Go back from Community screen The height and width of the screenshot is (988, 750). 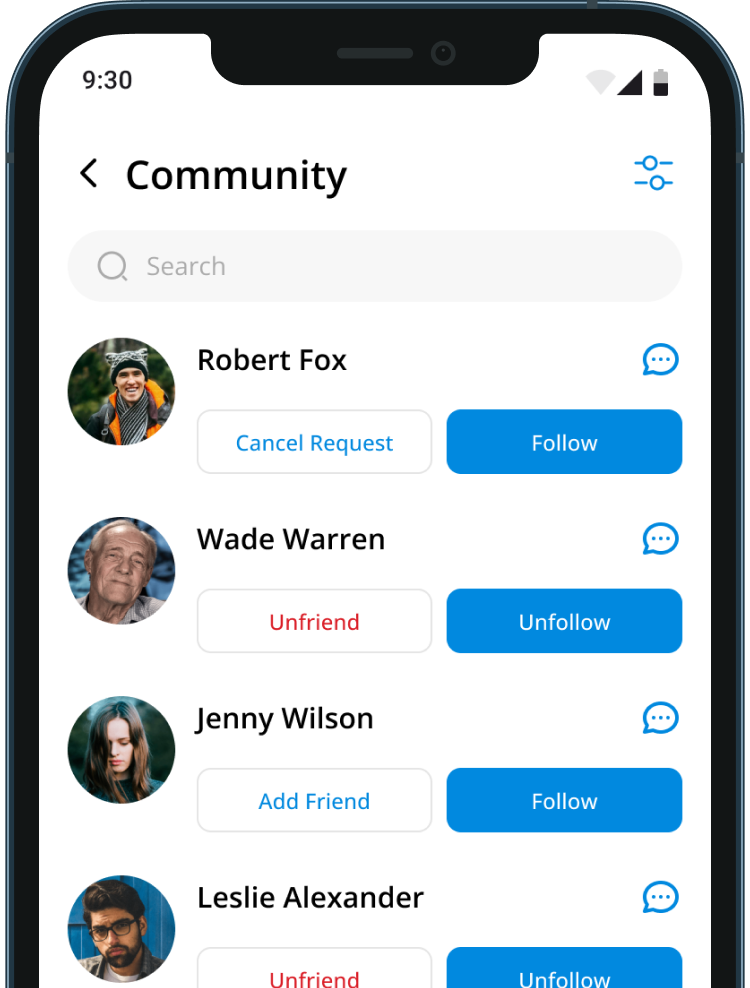coord(89,174)
